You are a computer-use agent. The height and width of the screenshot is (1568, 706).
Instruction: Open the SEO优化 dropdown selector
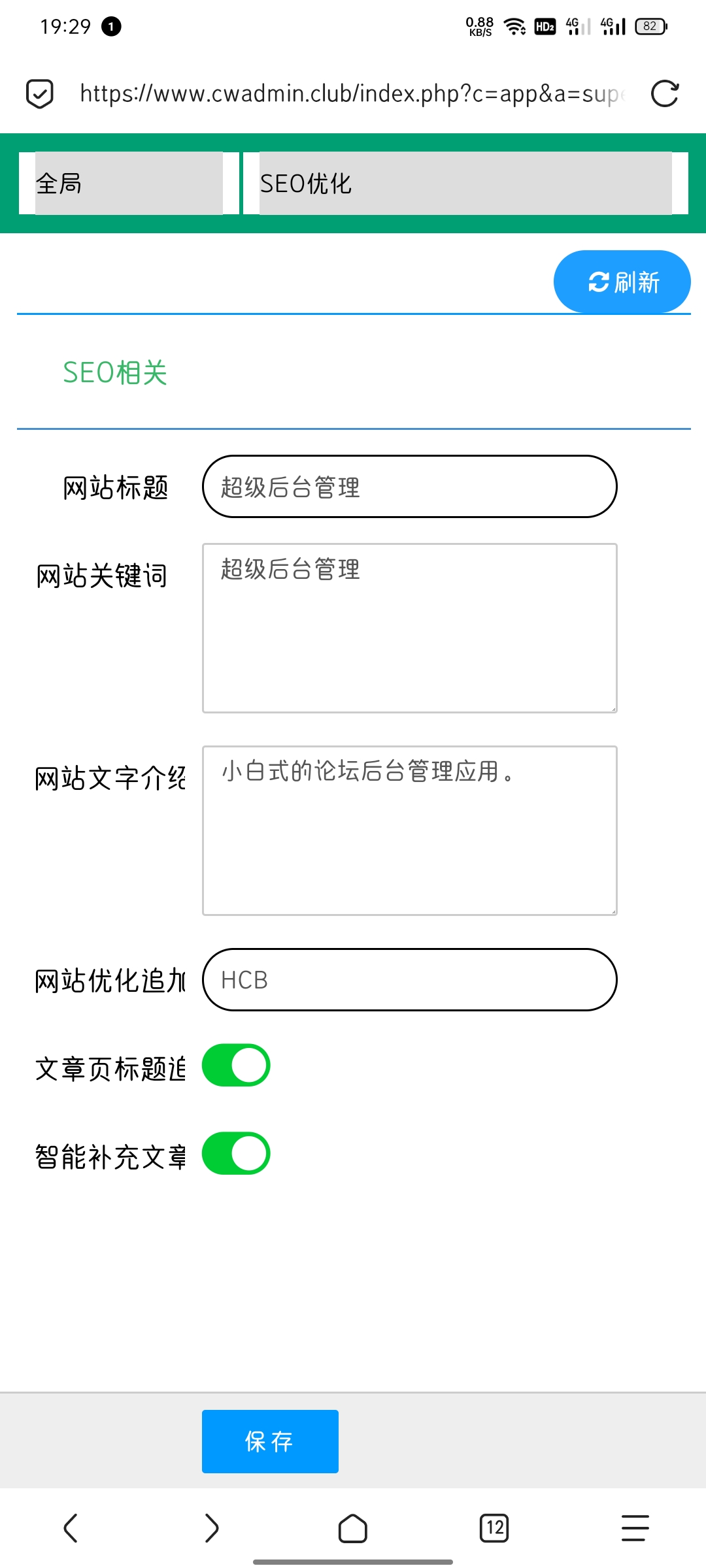pyautogui.click(x=465, y=183)
